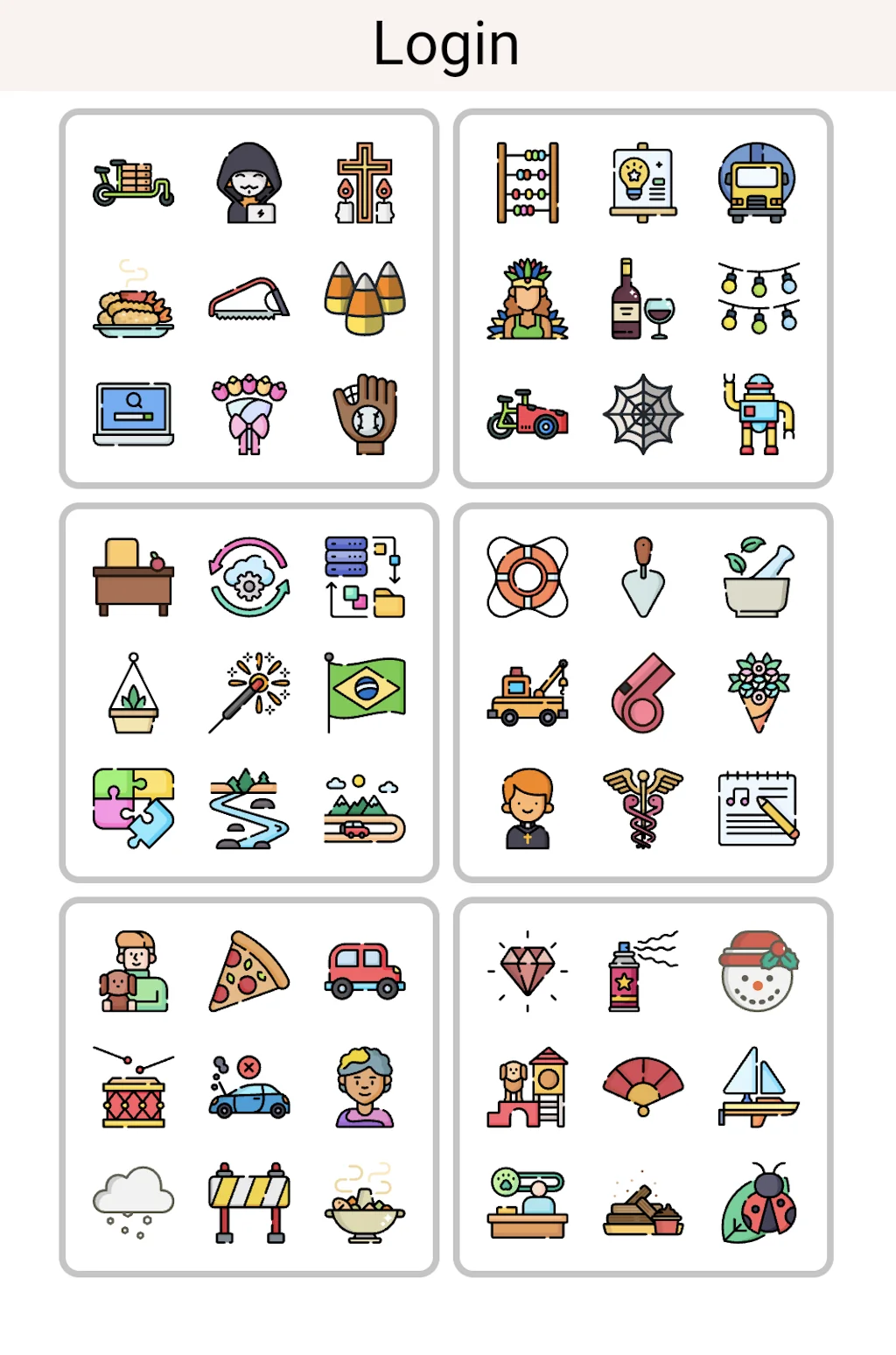Viewport: 896px width, 1355px height.
Task: Select the abacus icon
Action: 528,183
